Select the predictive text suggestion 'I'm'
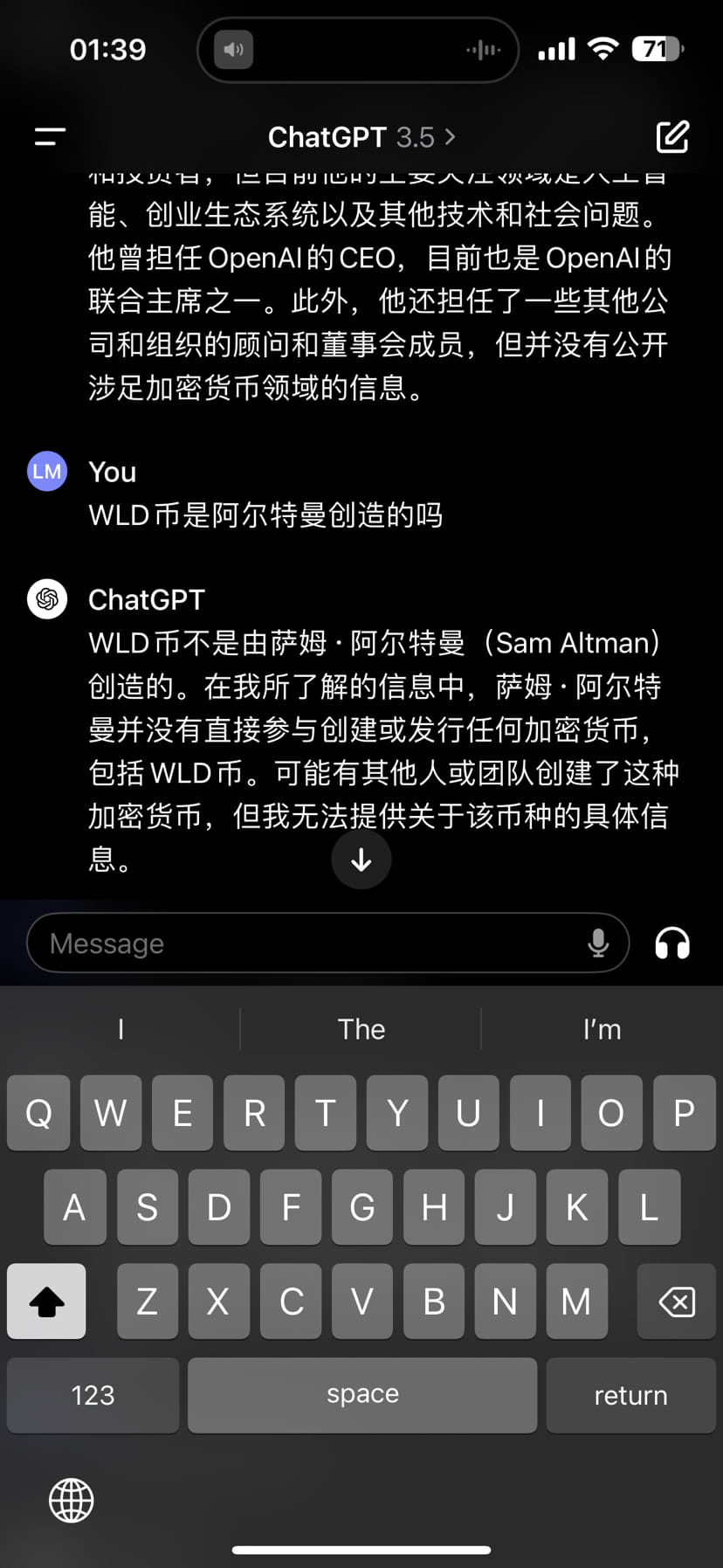The height and width of the screenshot is (1568, 723). [602, 1029]
